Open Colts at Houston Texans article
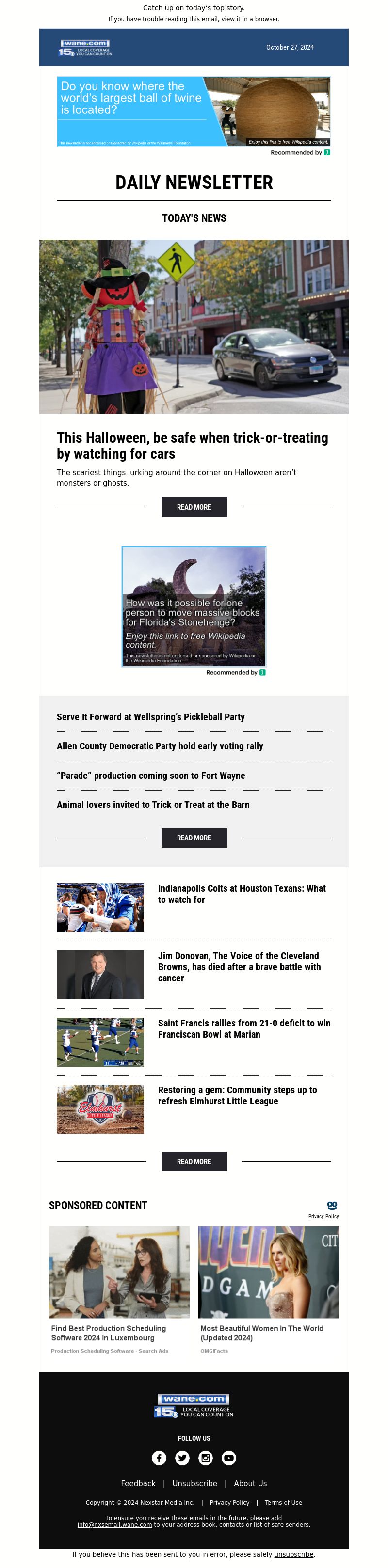 pos(241,894)
